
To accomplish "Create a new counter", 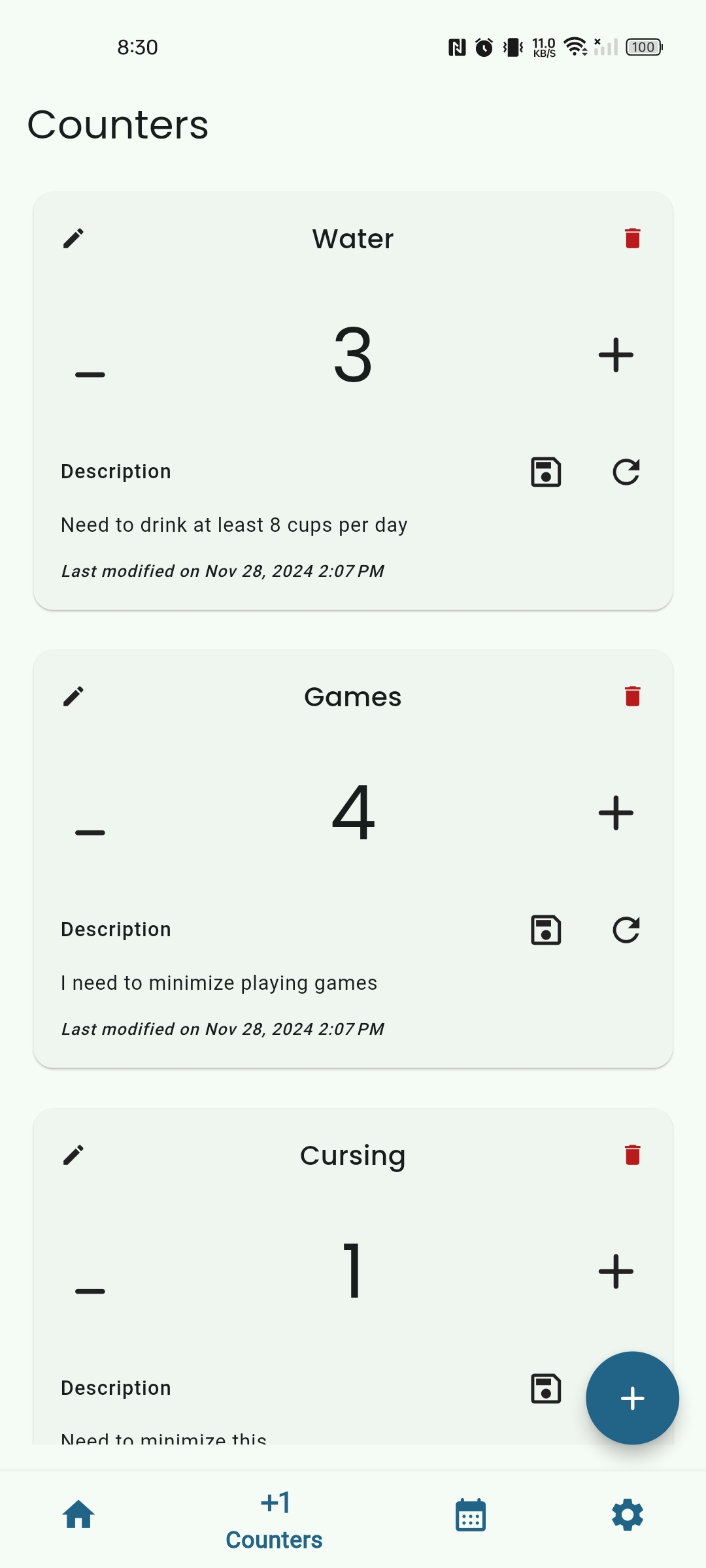I will [x=631, y=1398].
